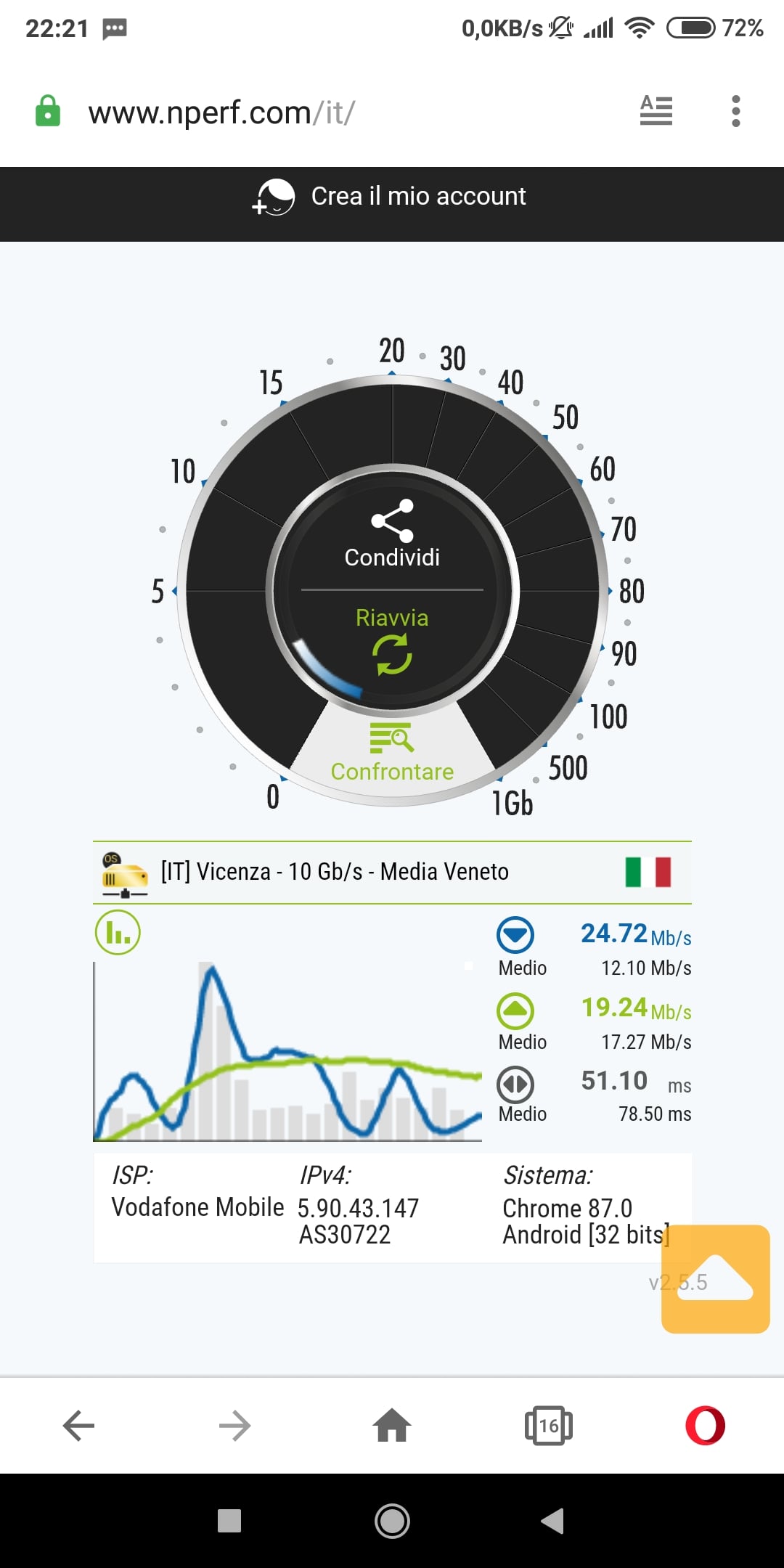Tap the system back triangle
This screenshot has width=784, height=1568.
(x=553, y=1521)
